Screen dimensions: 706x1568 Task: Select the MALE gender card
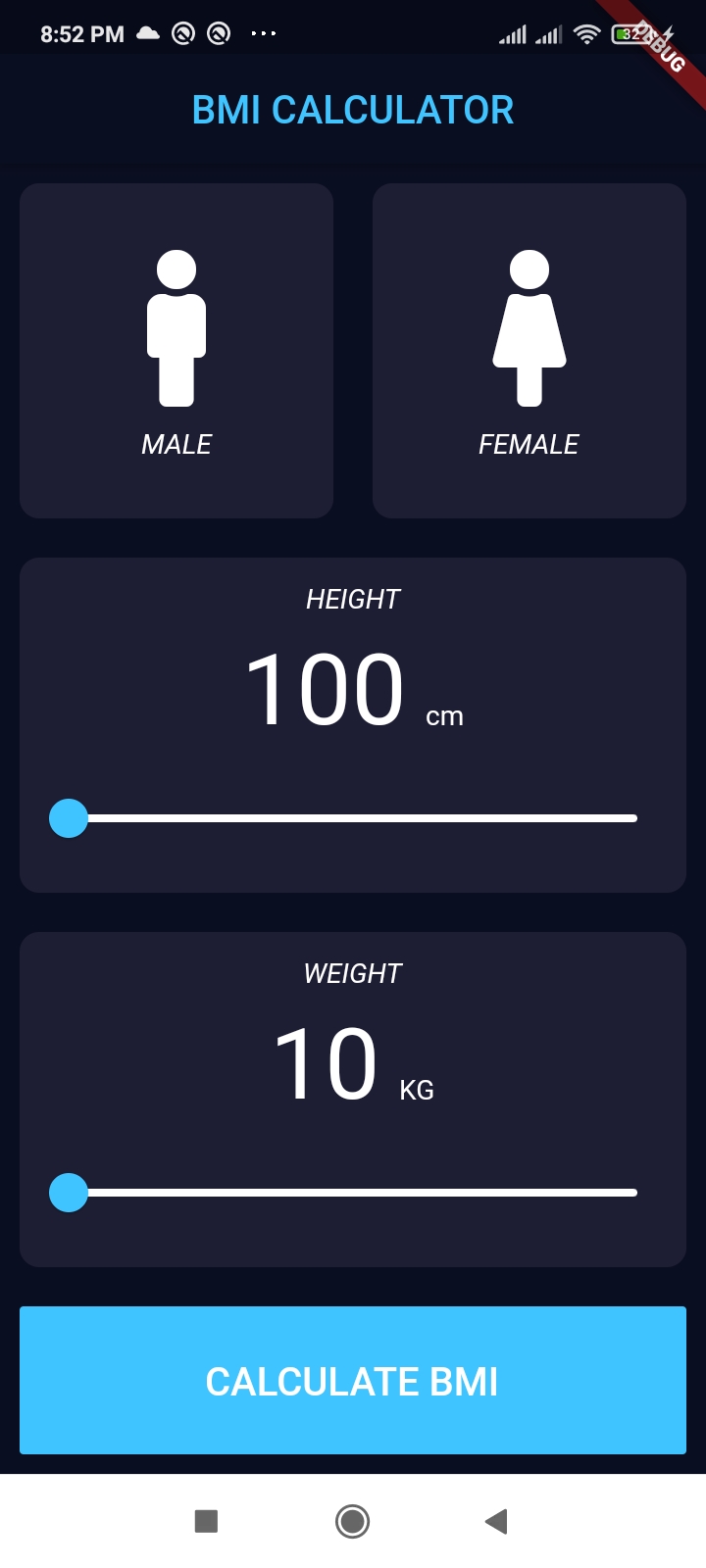tap(176, 350)
